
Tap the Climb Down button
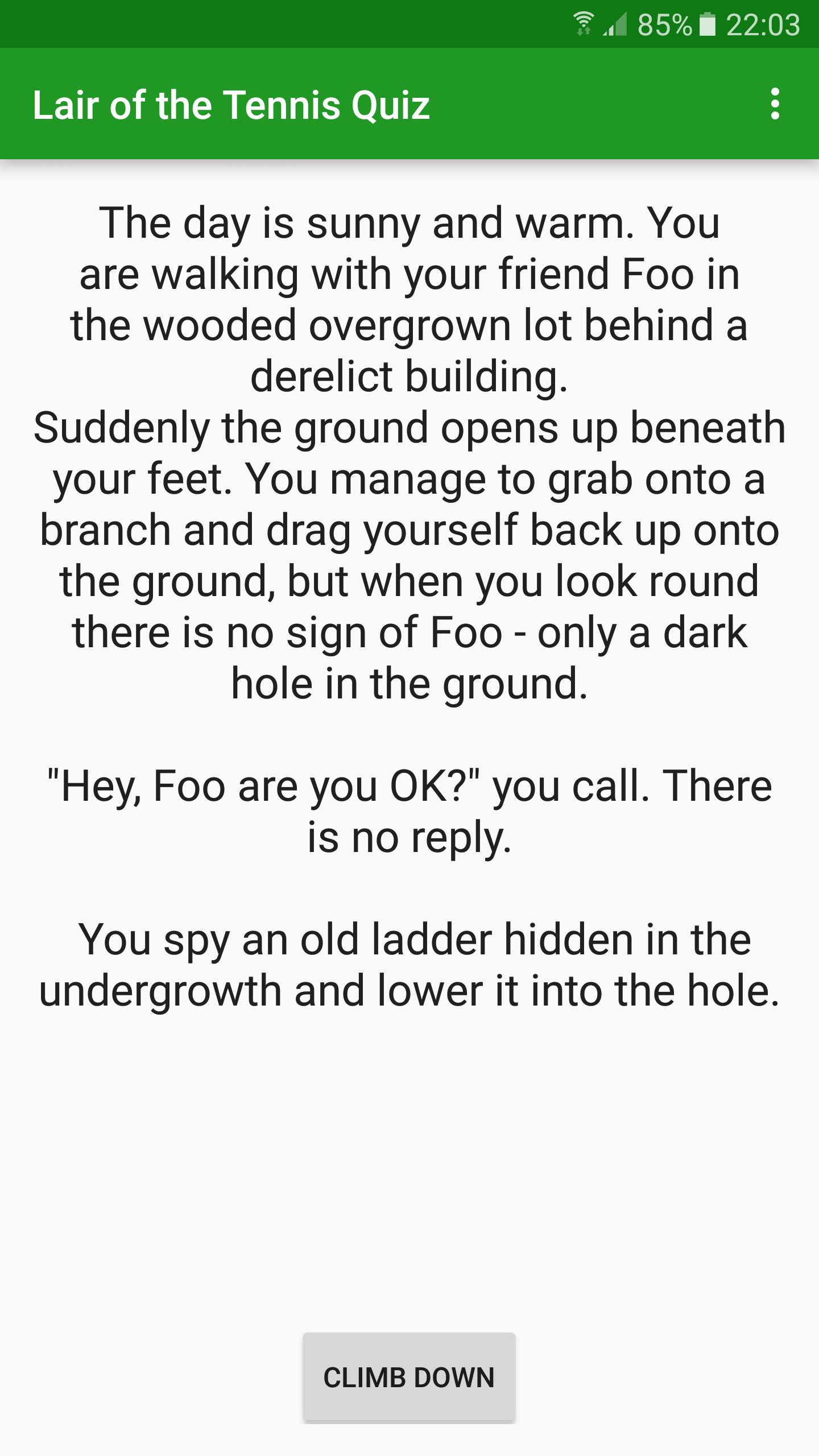tap(409, 1377)
